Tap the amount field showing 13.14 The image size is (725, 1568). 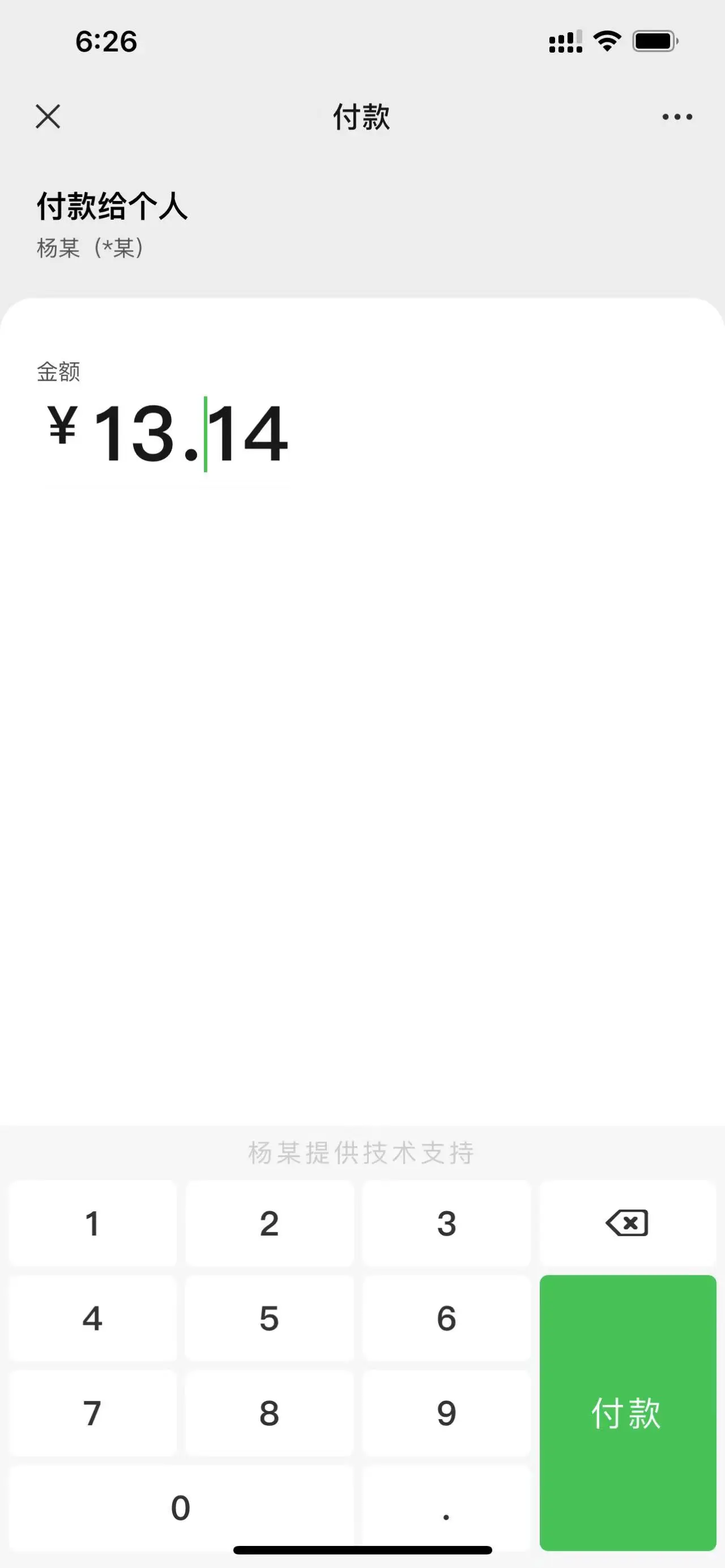point(190,433)
